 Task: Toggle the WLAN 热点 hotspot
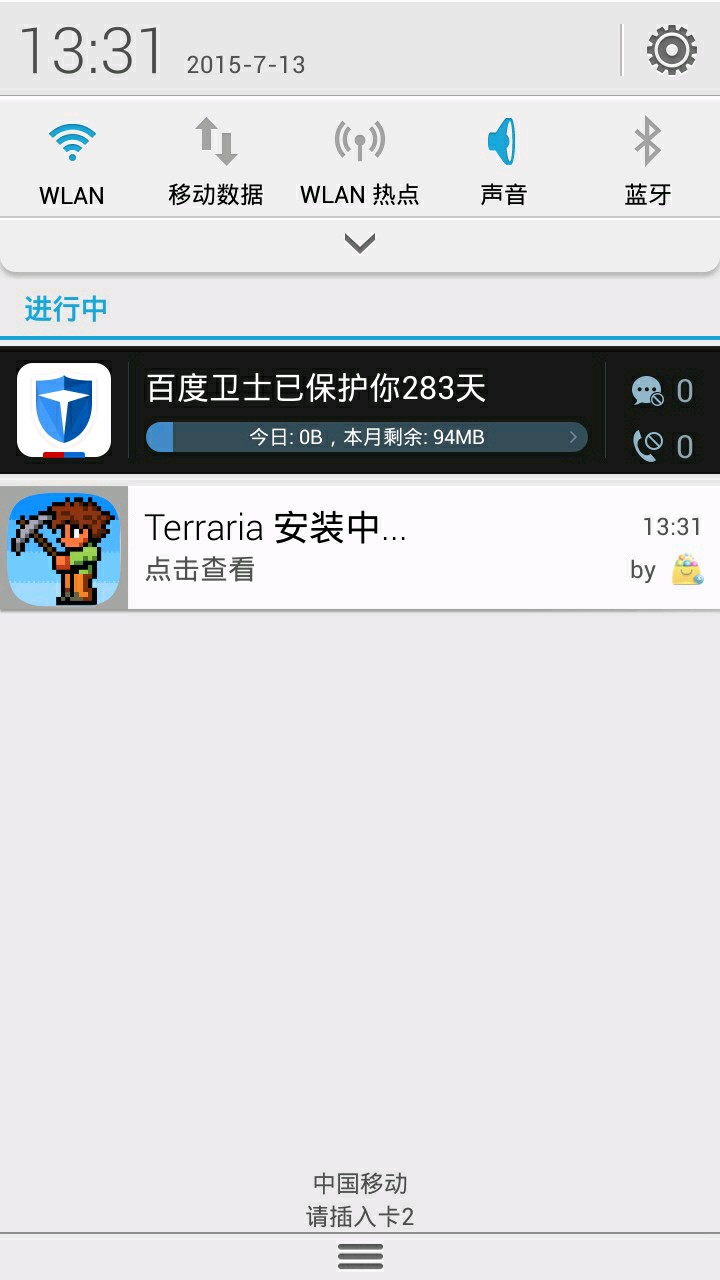tap(360, 158)
